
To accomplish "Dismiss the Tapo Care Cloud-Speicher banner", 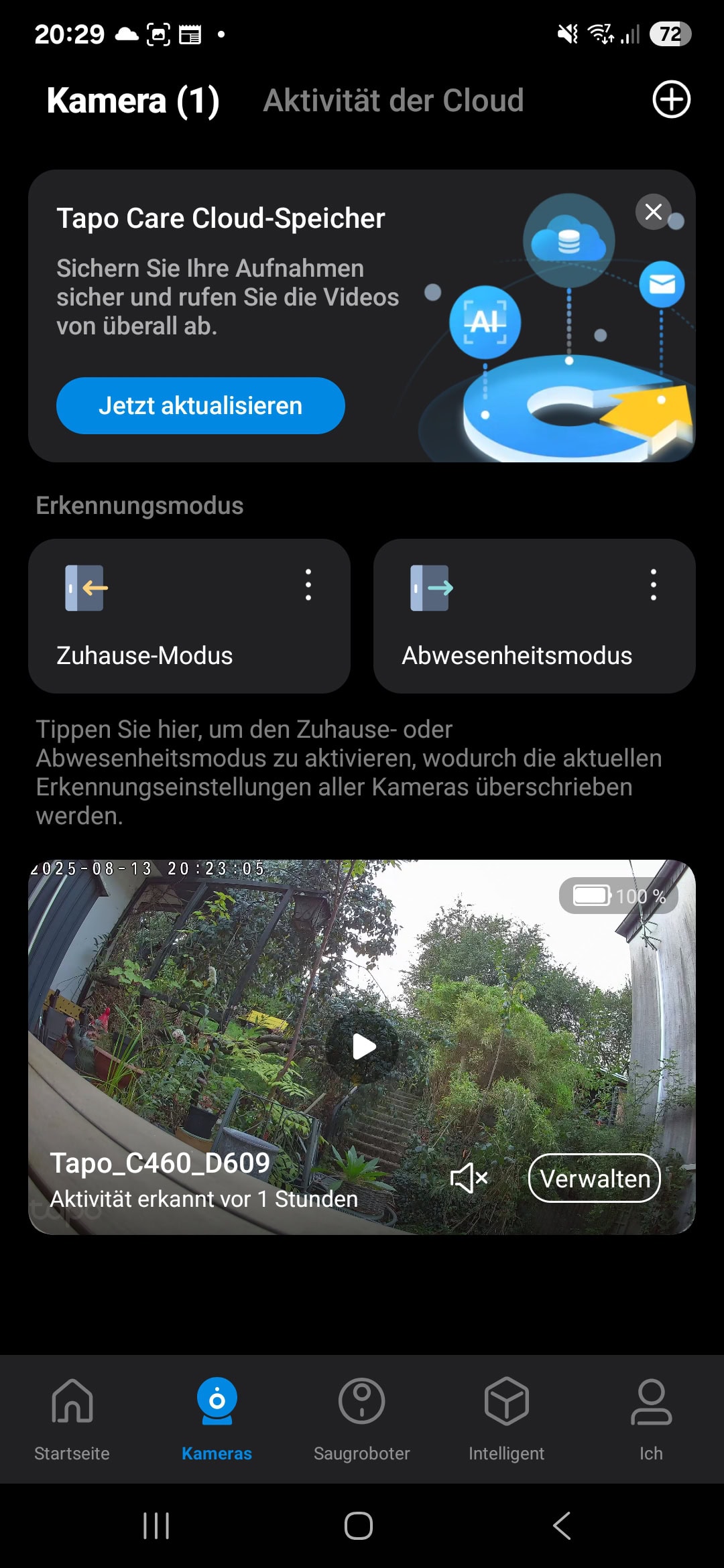I will [653, 212].
